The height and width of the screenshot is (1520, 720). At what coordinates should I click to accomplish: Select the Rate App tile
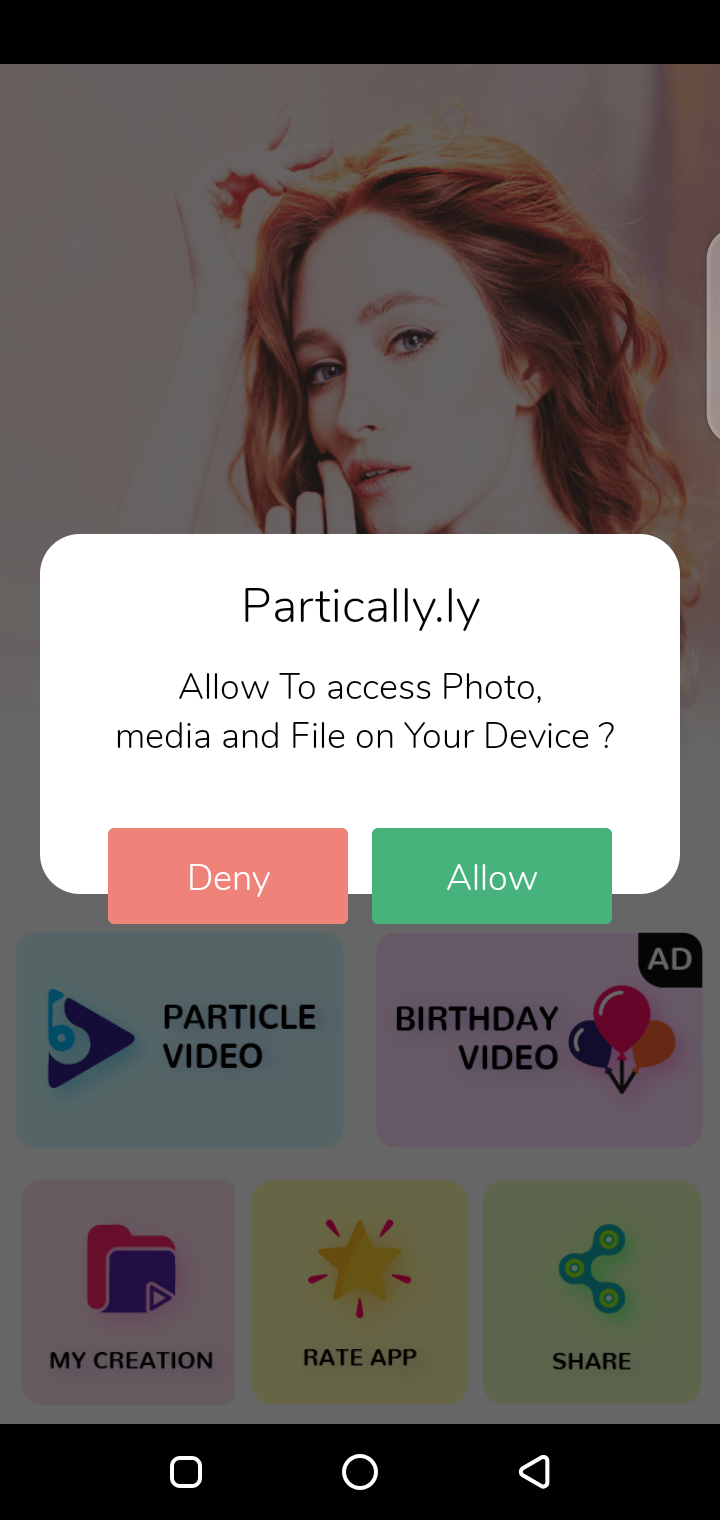pos(360,1291)
